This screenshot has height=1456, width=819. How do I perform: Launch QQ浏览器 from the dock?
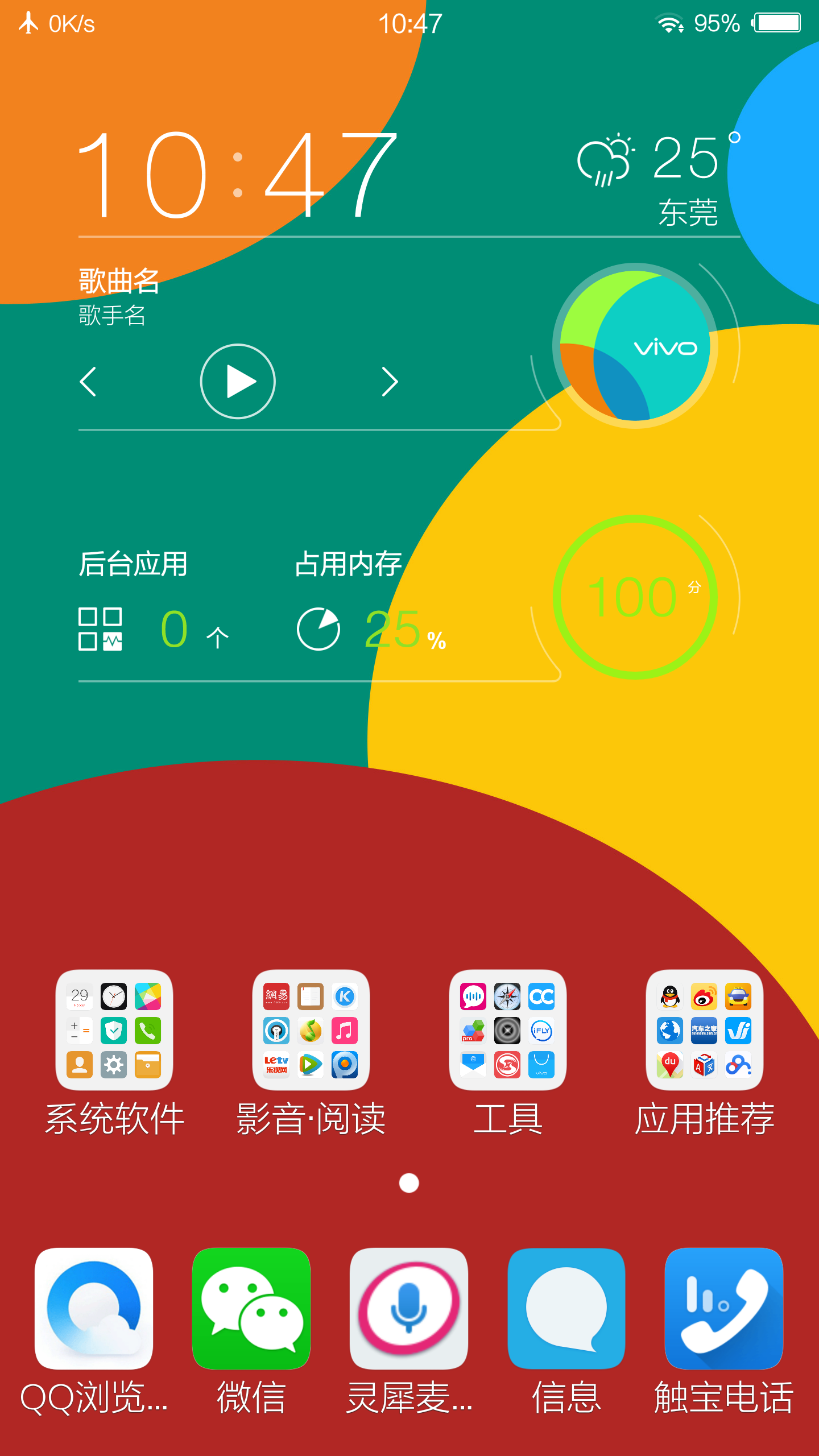click(x=94, y=1308)
